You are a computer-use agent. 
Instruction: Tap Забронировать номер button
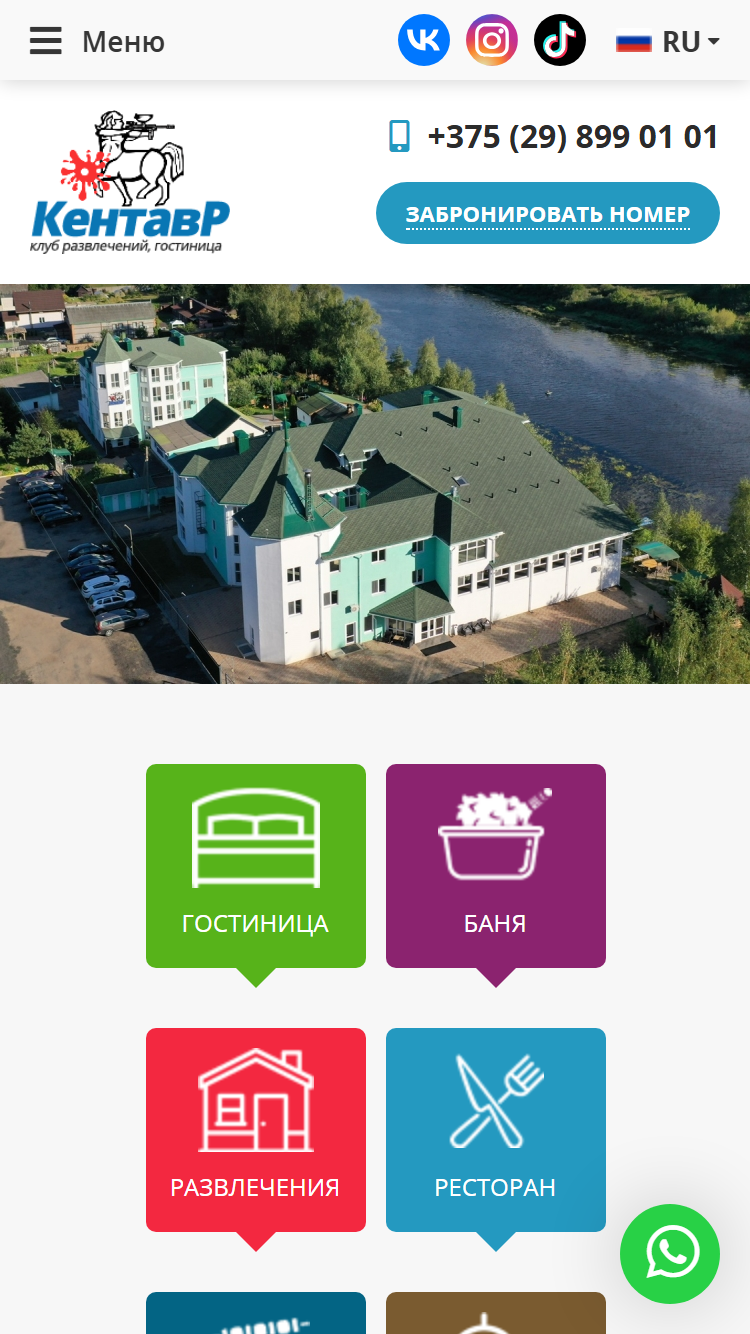click(548, 213)
